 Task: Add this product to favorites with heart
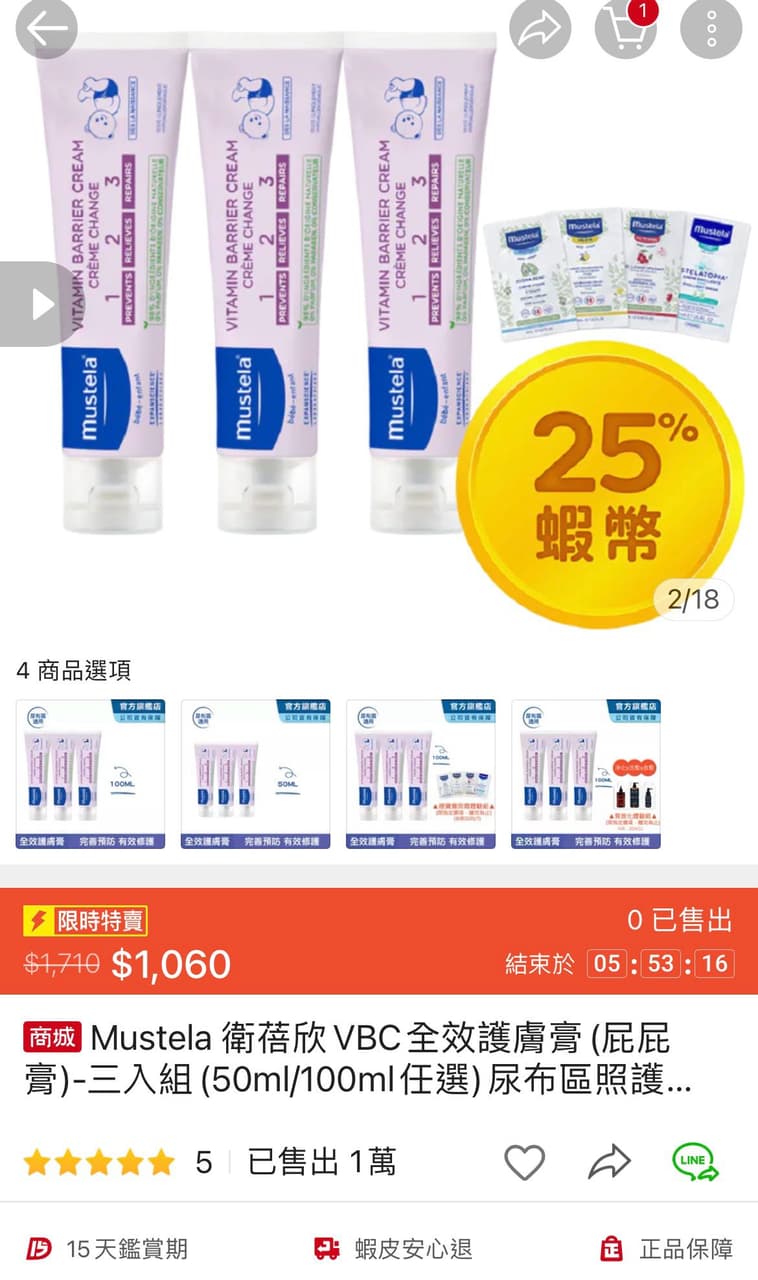tap(524, 1162)
